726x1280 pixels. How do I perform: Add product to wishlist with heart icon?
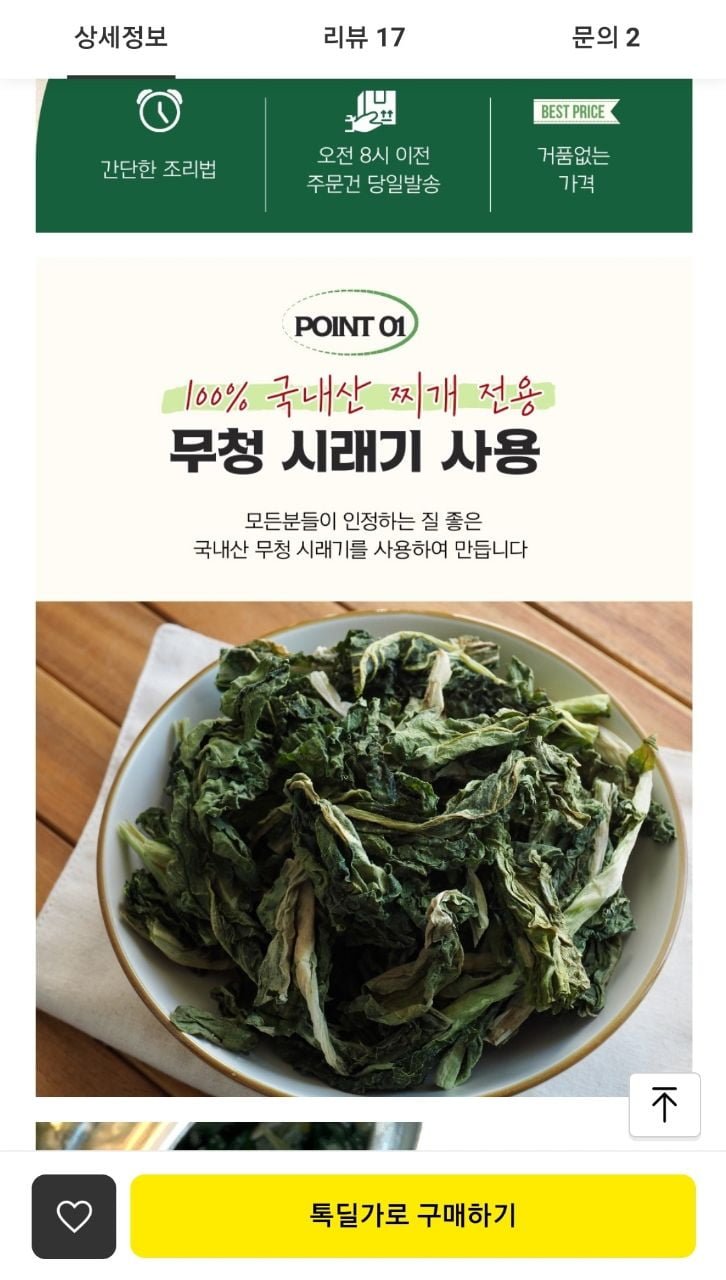pos(74,1216)
